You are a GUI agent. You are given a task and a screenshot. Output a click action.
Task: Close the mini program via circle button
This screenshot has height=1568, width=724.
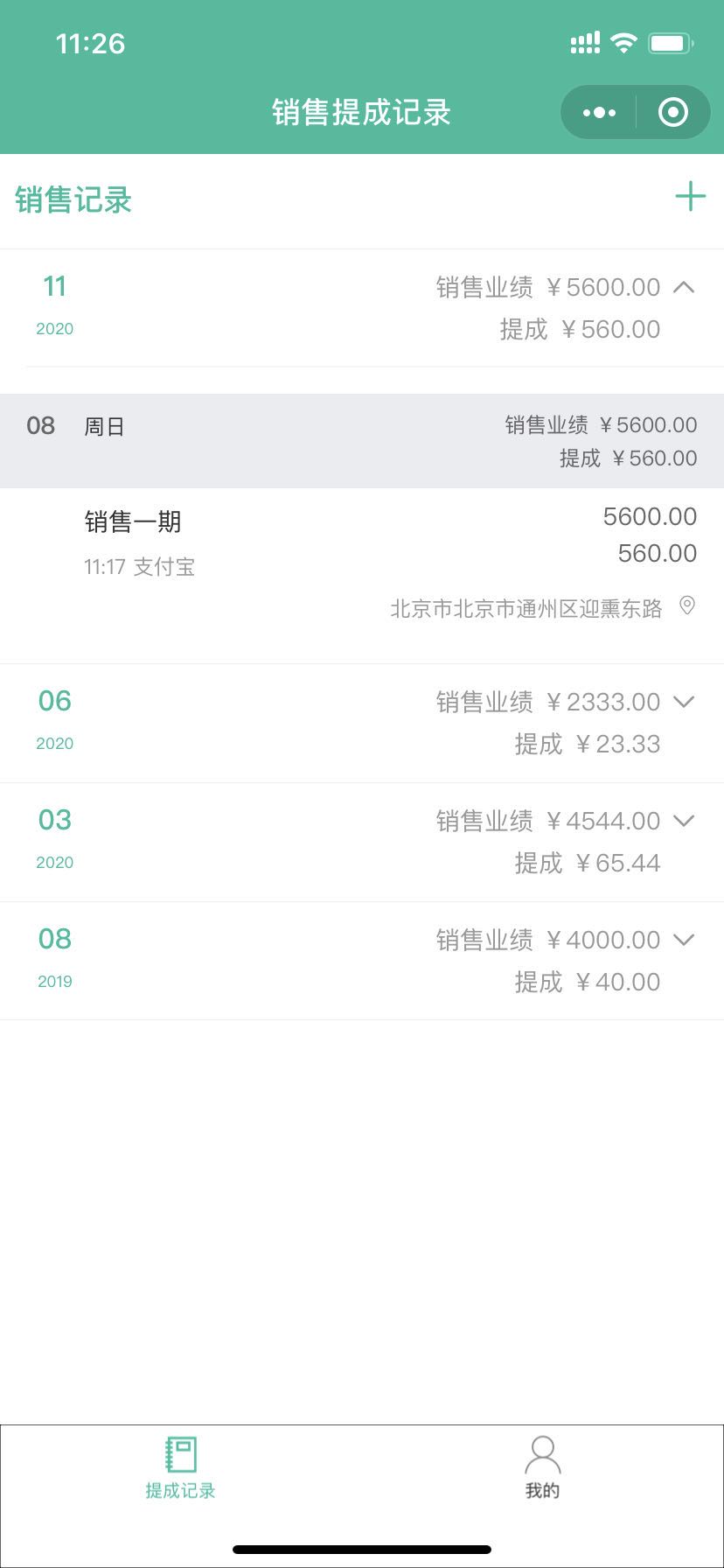tap(673, 112)
